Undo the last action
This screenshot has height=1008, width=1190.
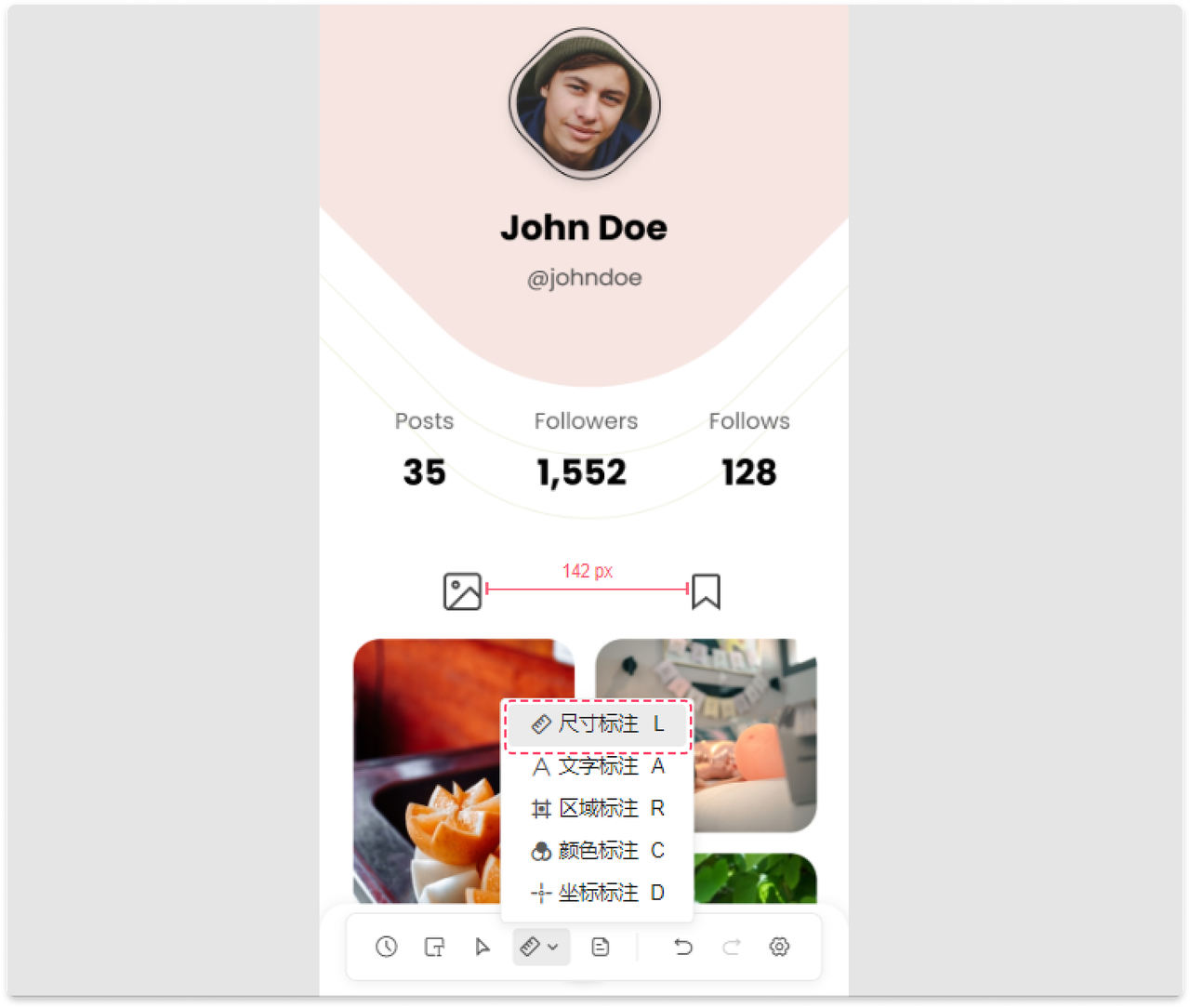tap(683, 947)
